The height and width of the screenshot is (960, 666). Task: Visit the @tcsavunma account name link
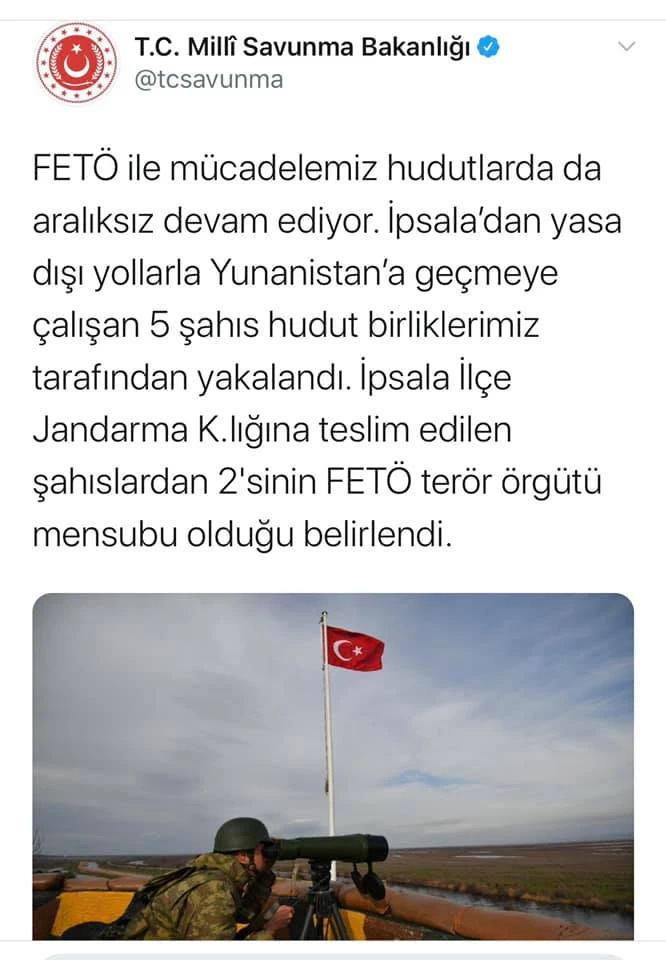[302, 47]
